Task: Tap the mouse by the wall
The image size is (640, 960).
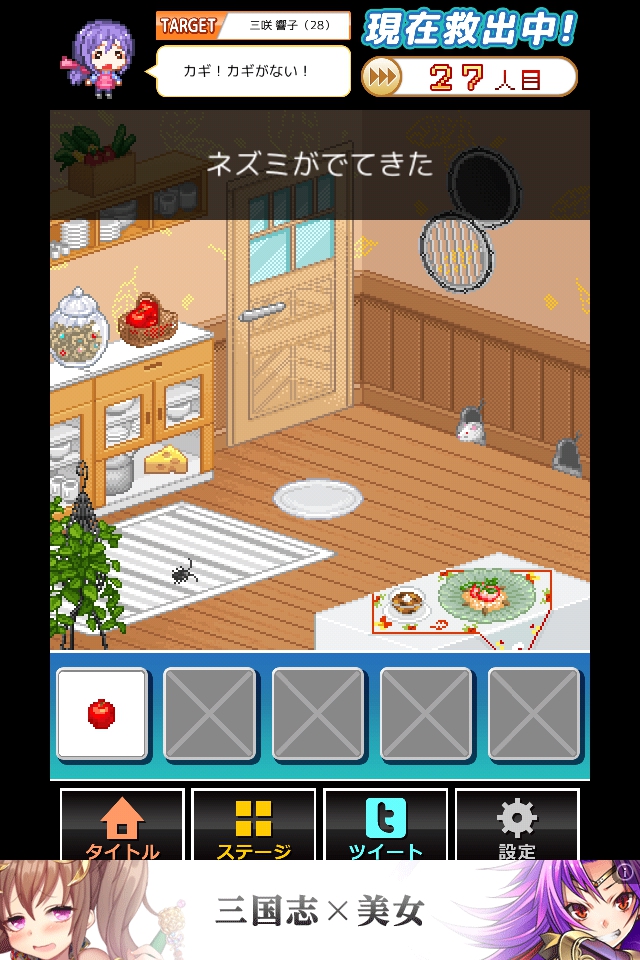Action: [x=470, y=426]
